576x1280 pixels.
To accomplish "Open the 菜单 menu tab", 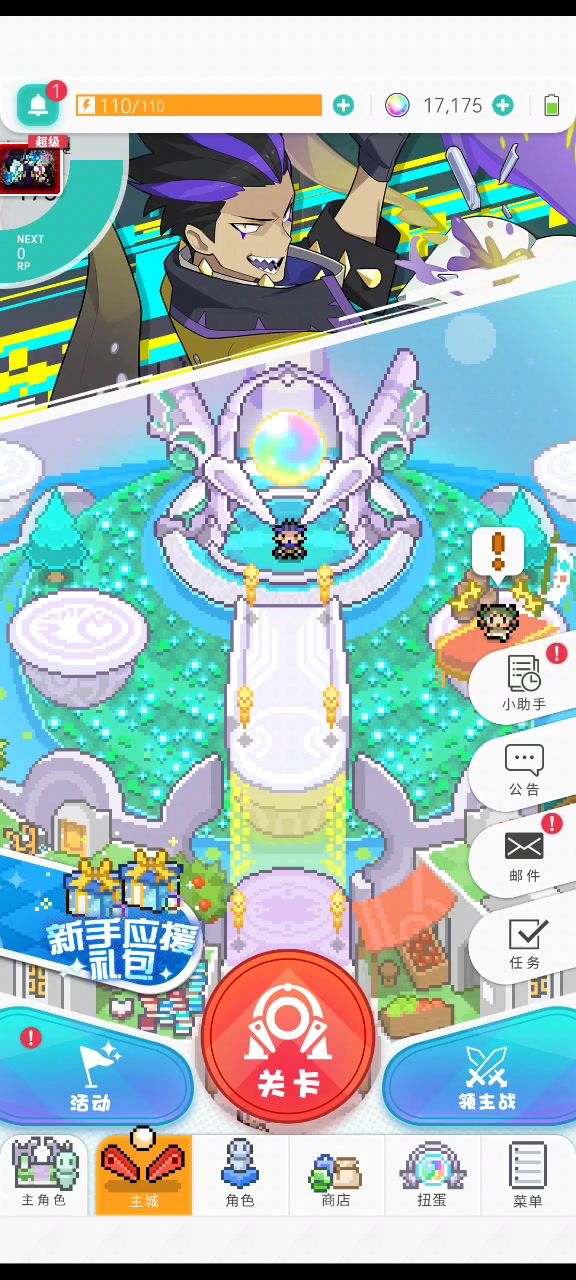I will tap(528, 1174).
